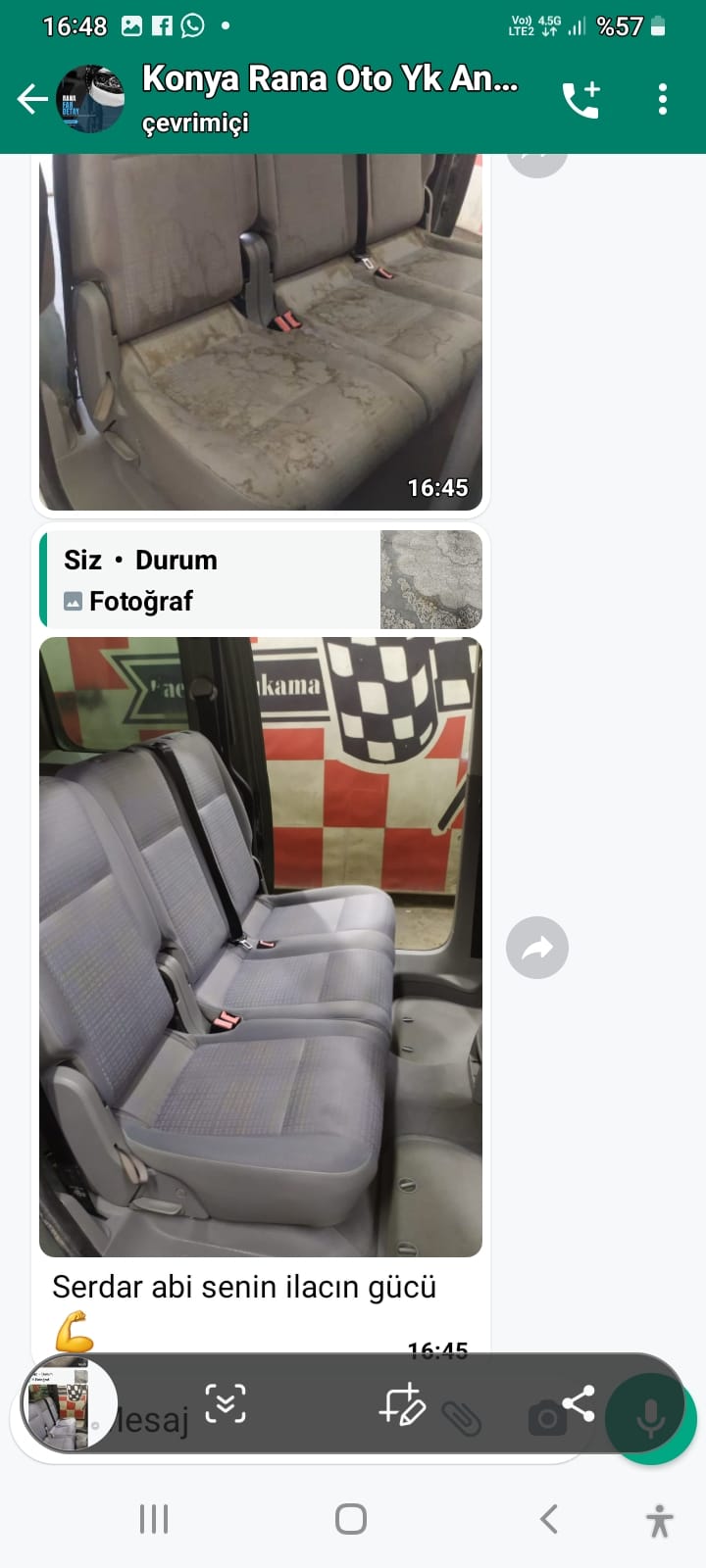
Task: Open the dirty car seat photo
Action: [x=261, y=331]
